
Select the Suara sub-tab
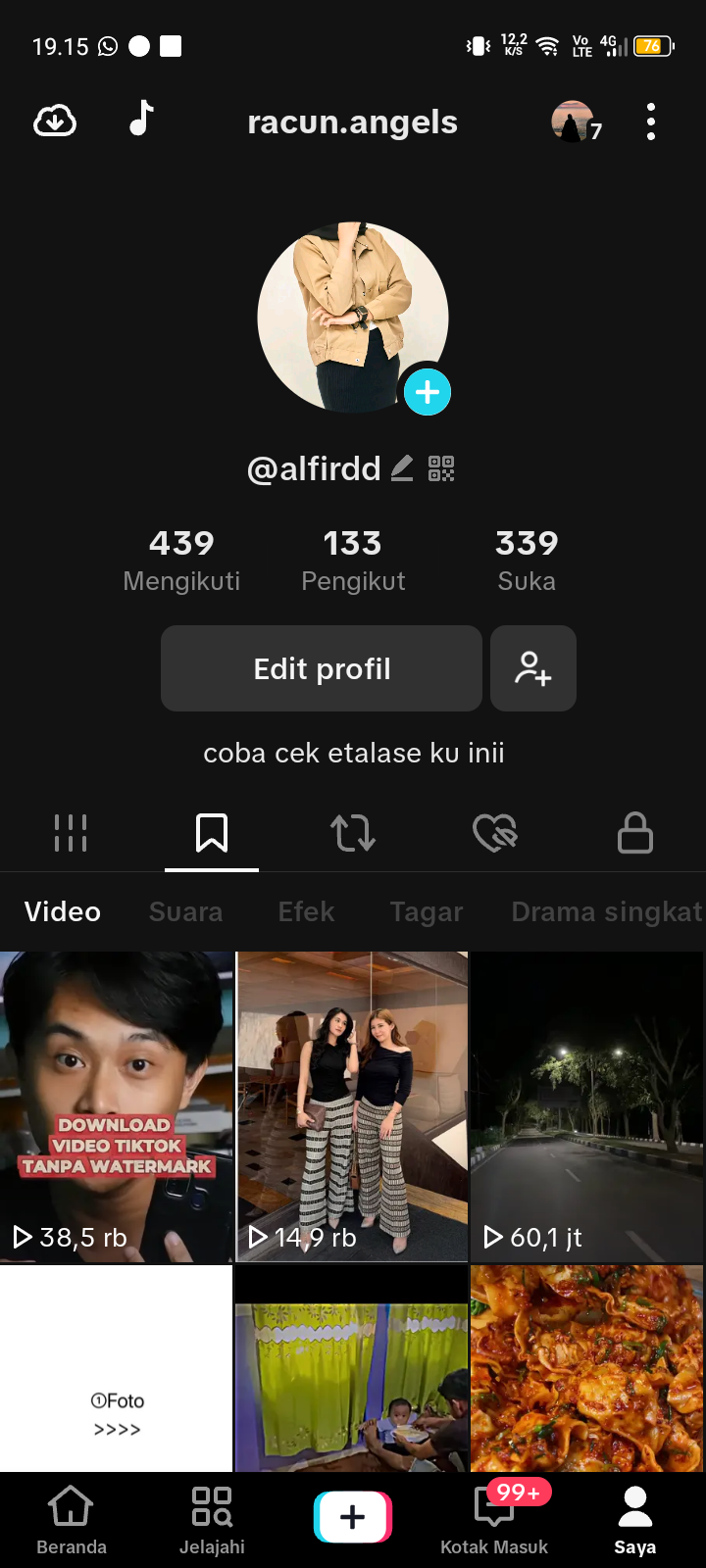point(185,911)
